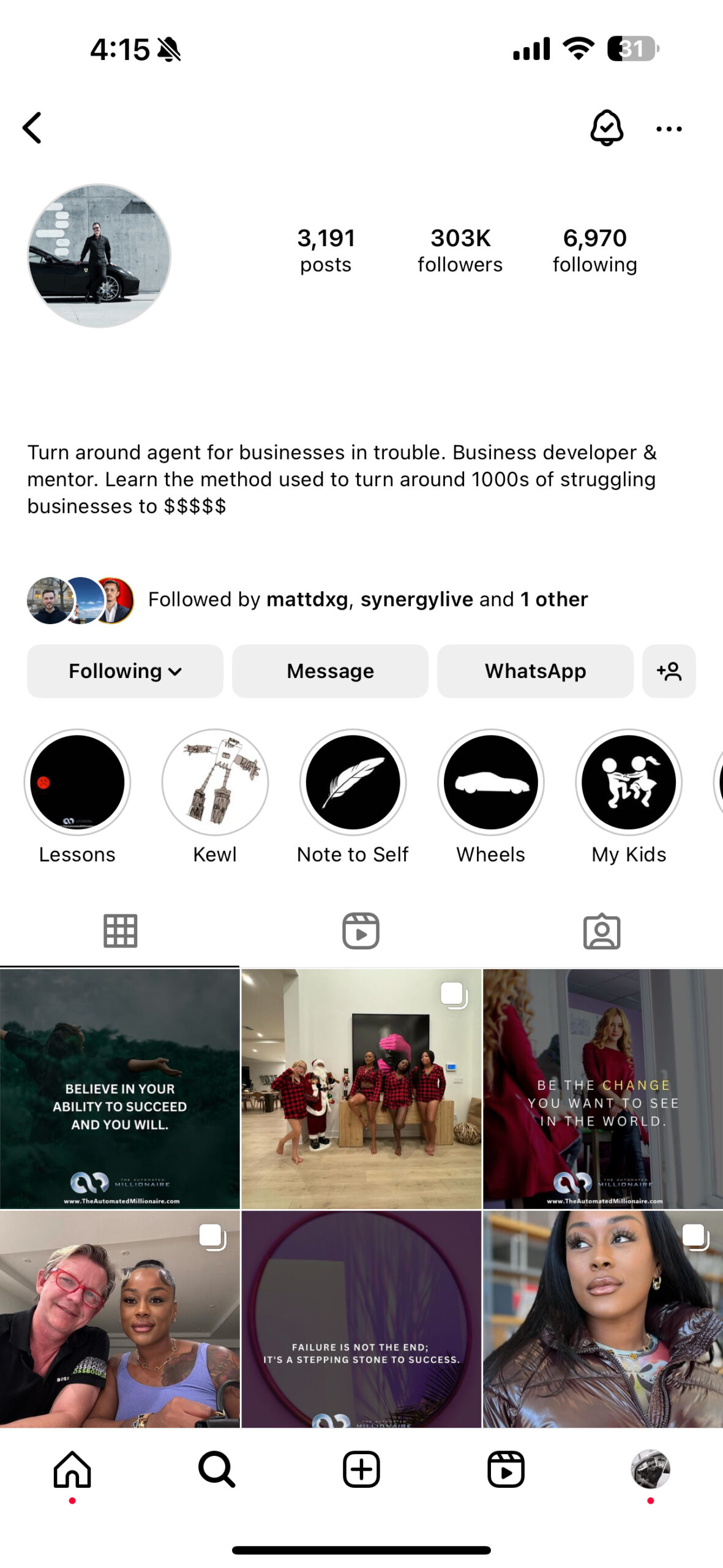Expand the Following dropdown button
This screenshot has width=723, height=1568.
[x=125, y=671]
